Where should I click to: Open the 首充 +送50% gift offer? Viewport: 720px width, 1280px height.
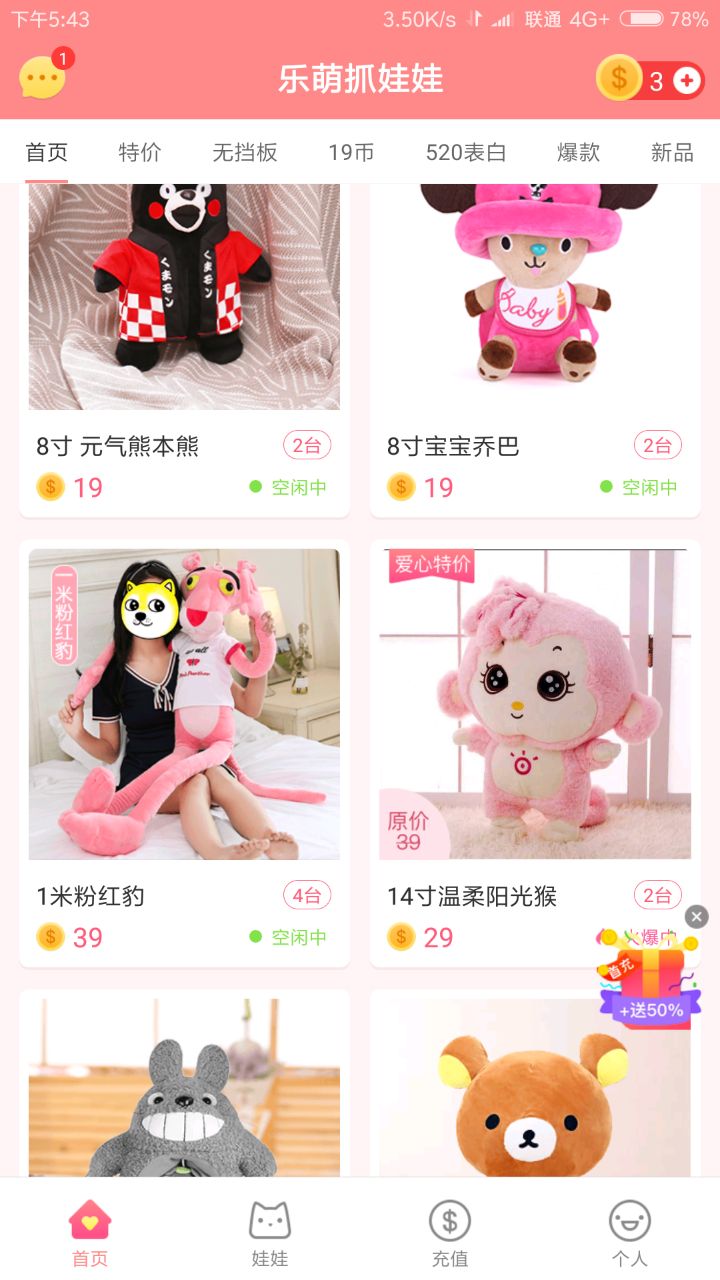click(648, 985)
